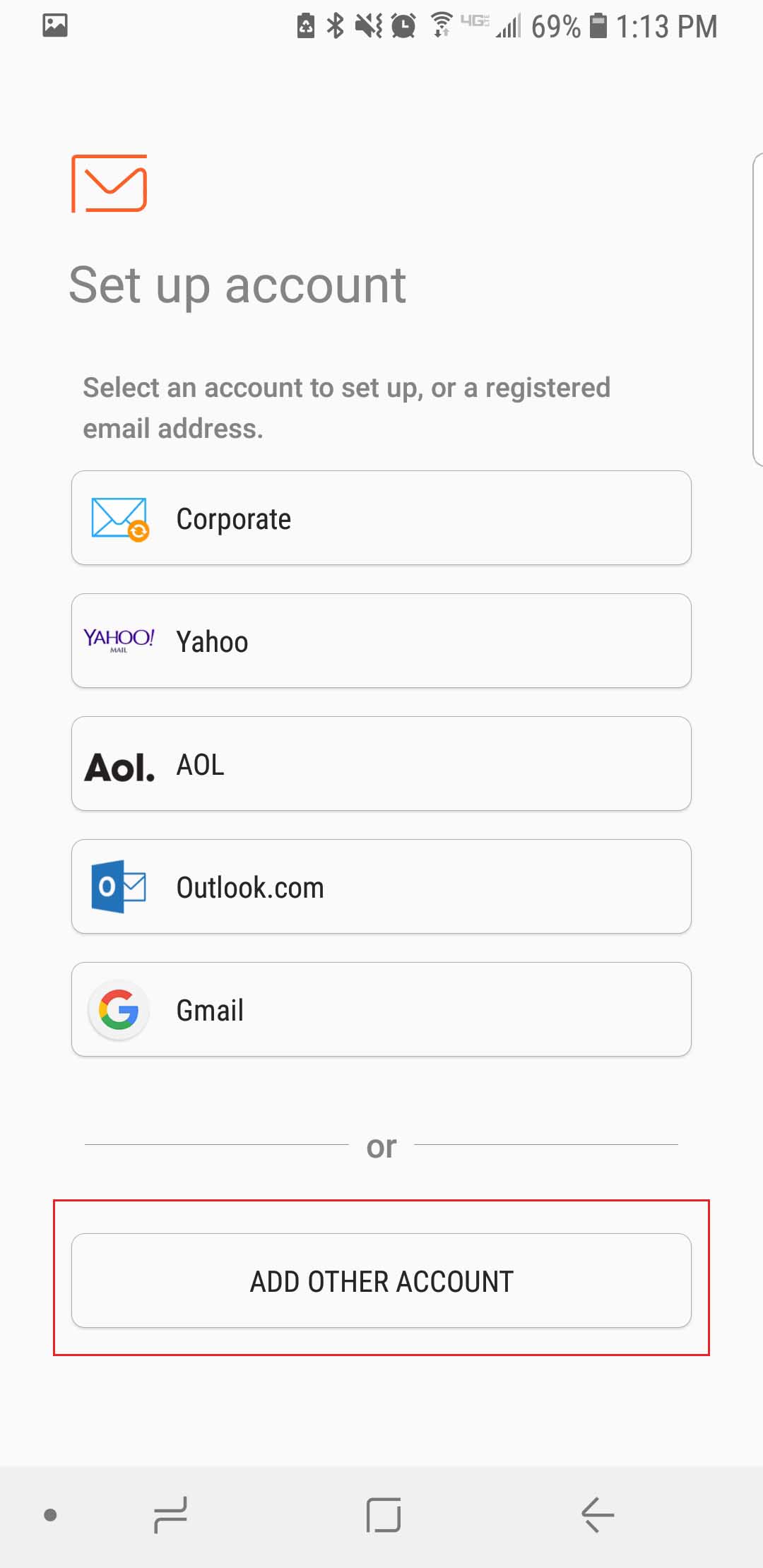The width and height of the screenshot is (763, 1568).
Task: Tap the ADD OTHER ACCOUNT button
Action: (381, 1281)
